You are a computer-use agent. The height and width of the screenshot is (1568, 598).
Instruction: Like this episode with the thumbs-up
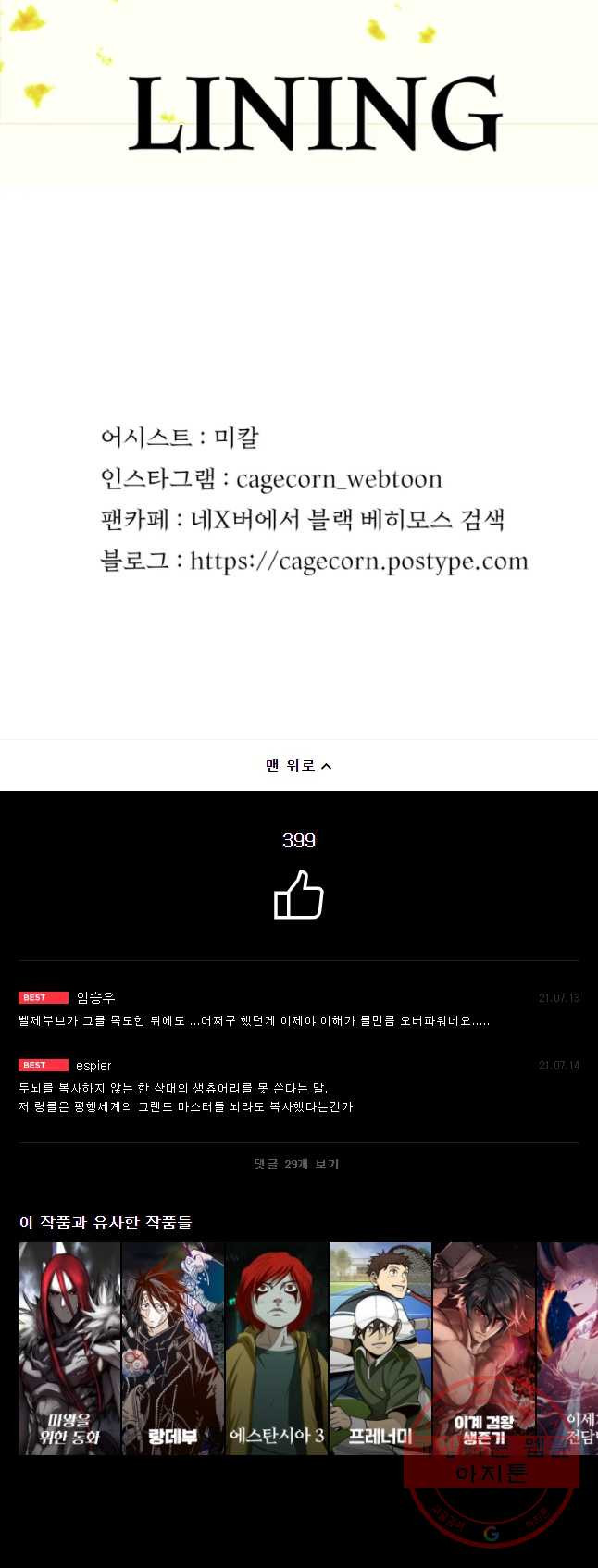298,895
